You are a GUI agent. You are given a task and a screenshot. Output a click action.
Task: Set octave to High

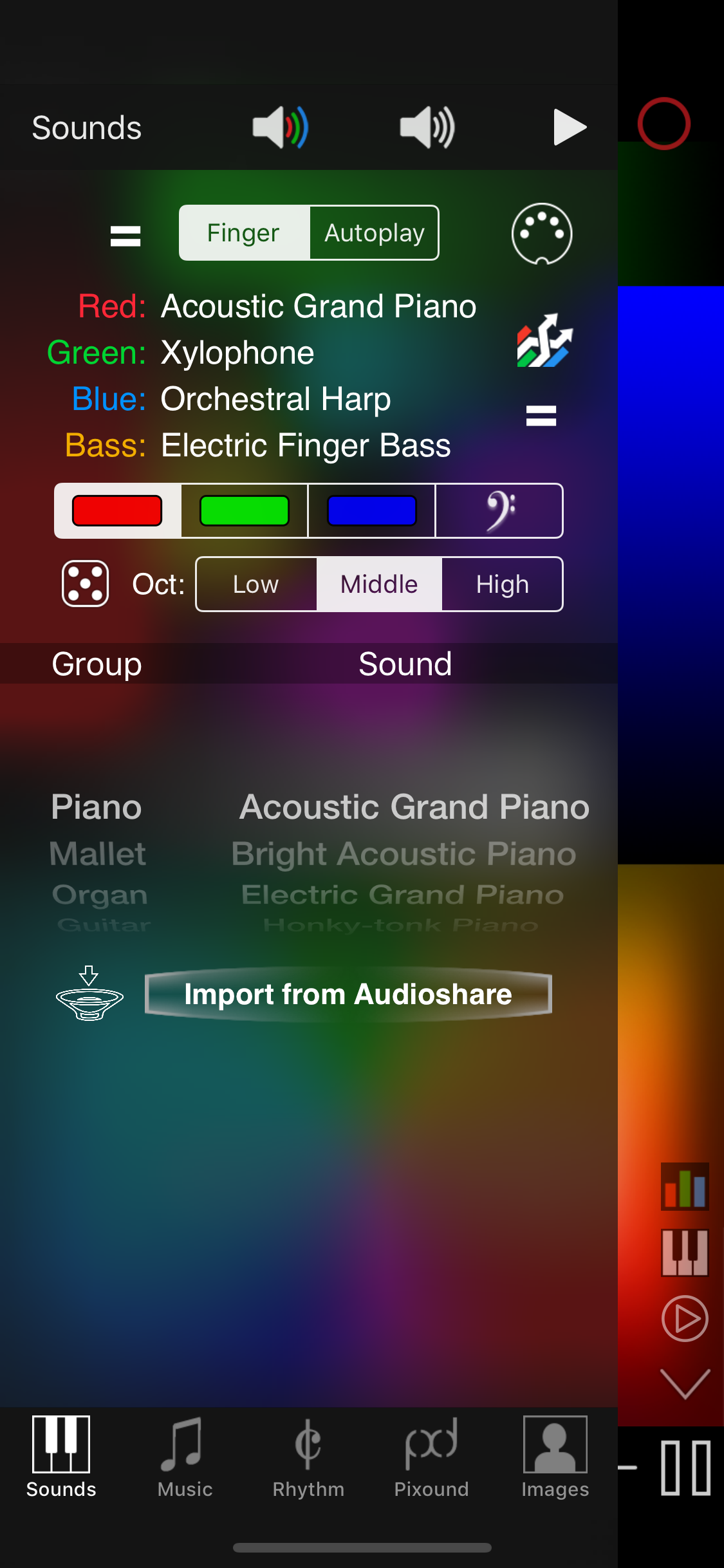click(x=502, y=584)
